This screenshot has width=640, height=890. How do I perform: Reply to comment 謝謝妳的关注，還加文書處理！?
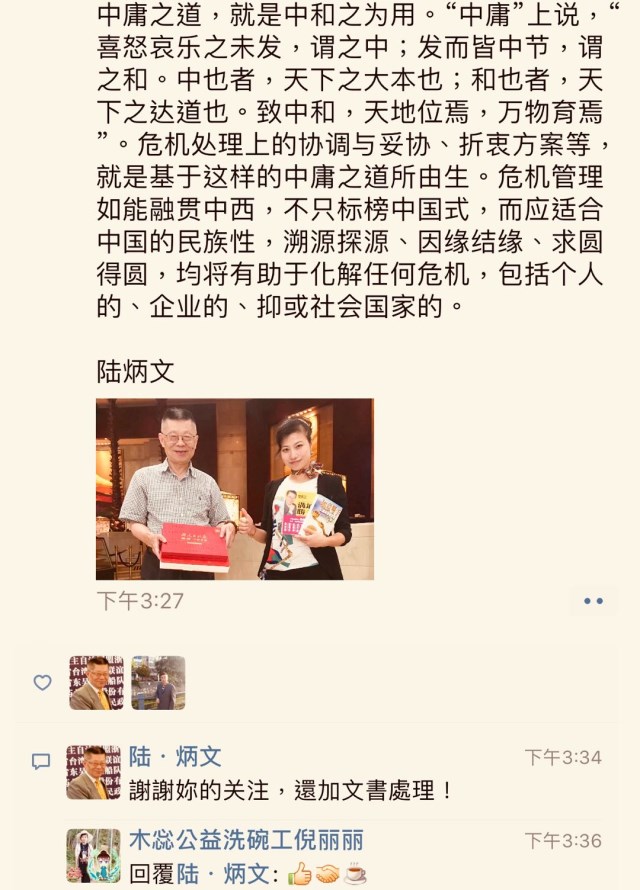[x=292, y=791]
